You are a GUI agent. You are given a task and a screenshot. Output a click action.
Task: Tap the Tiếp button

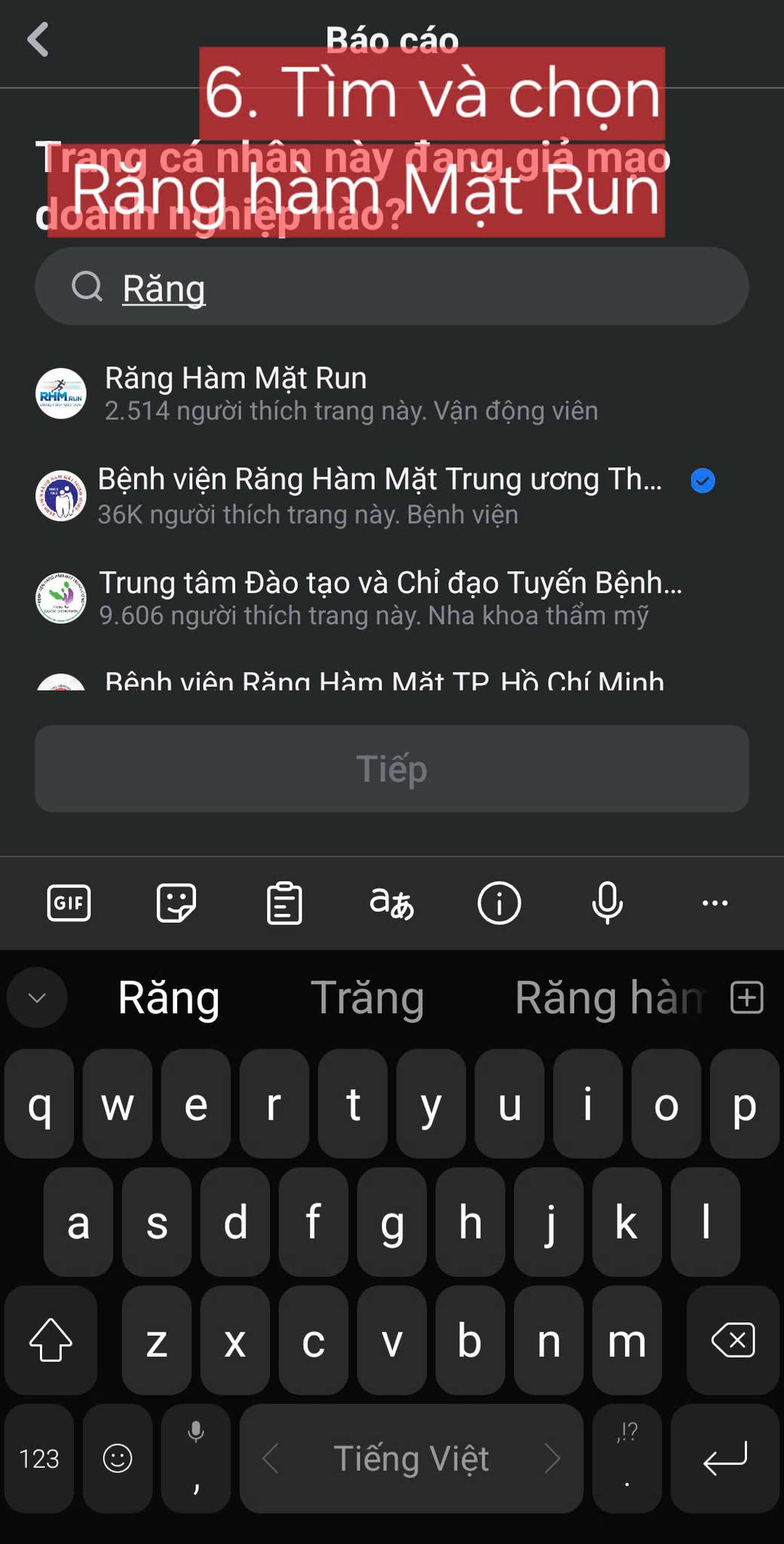(391, 768)
